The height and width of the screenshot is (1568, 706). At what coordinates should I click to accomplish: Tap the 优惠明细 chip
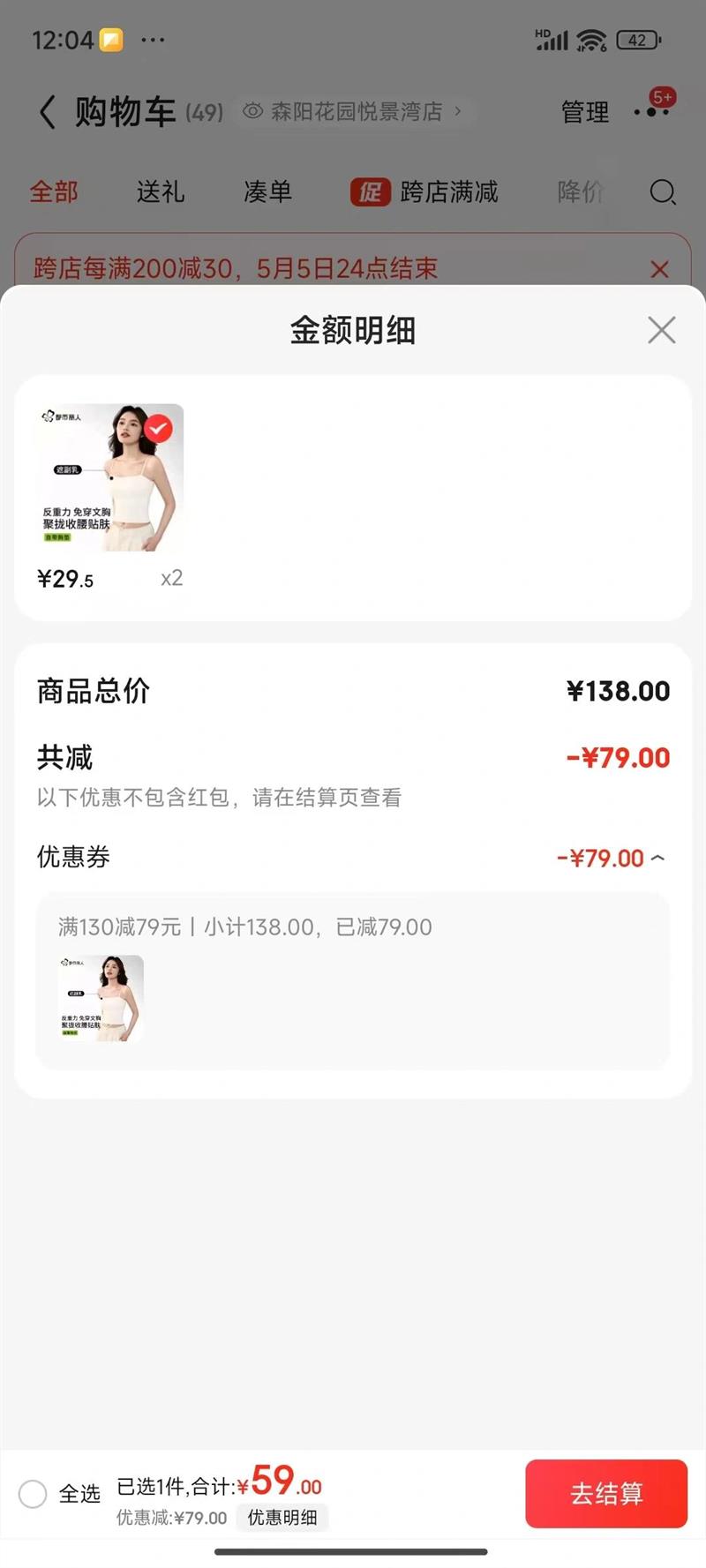[282, 1517]
